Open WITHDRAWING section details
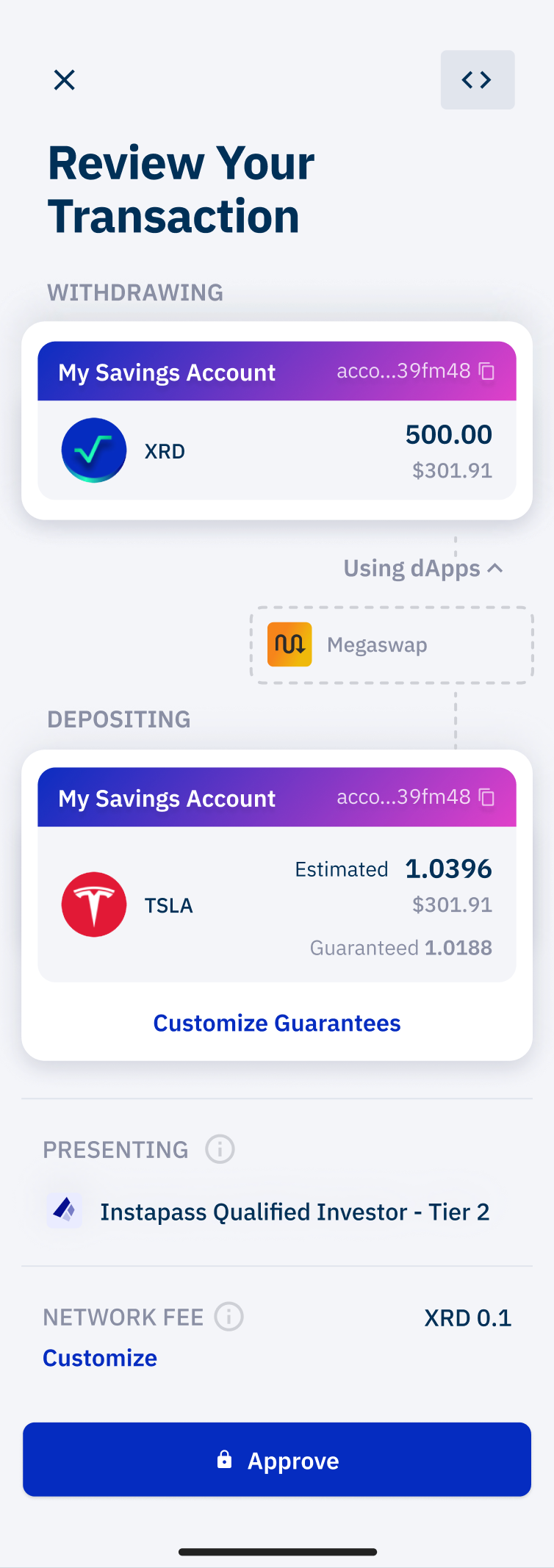The image size is (554, 1568). [134, 292]
